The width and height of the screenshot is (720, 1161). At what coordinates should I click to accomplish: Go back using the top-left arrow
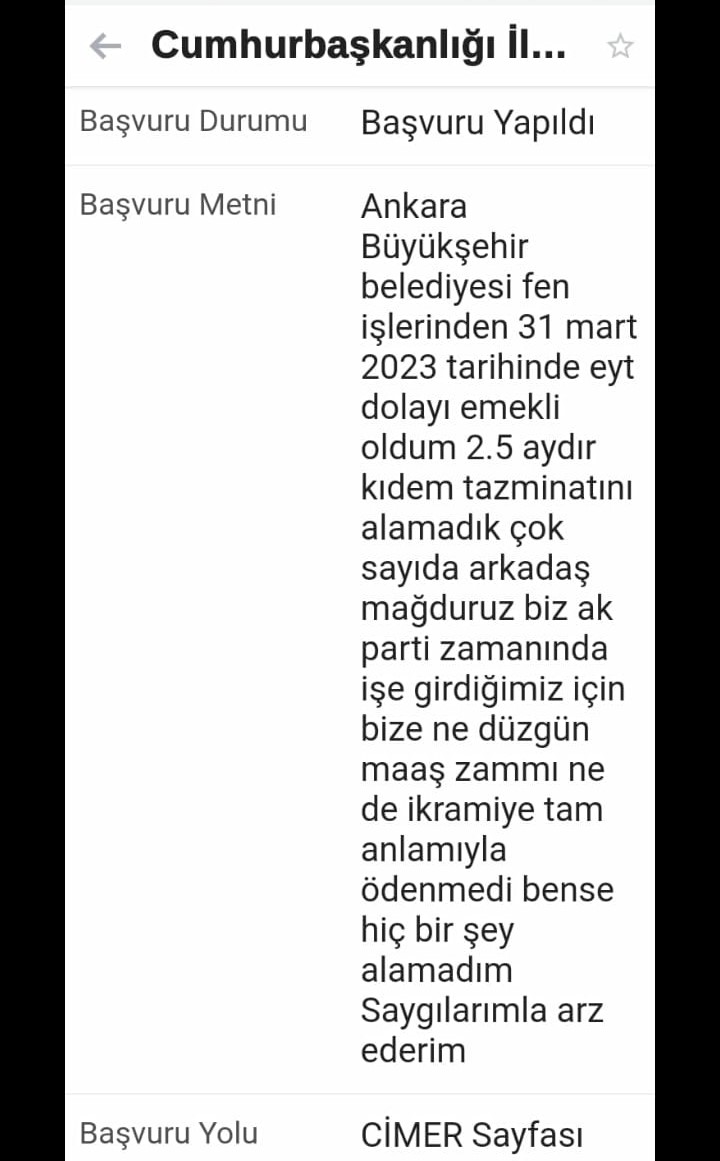(105, 45)
